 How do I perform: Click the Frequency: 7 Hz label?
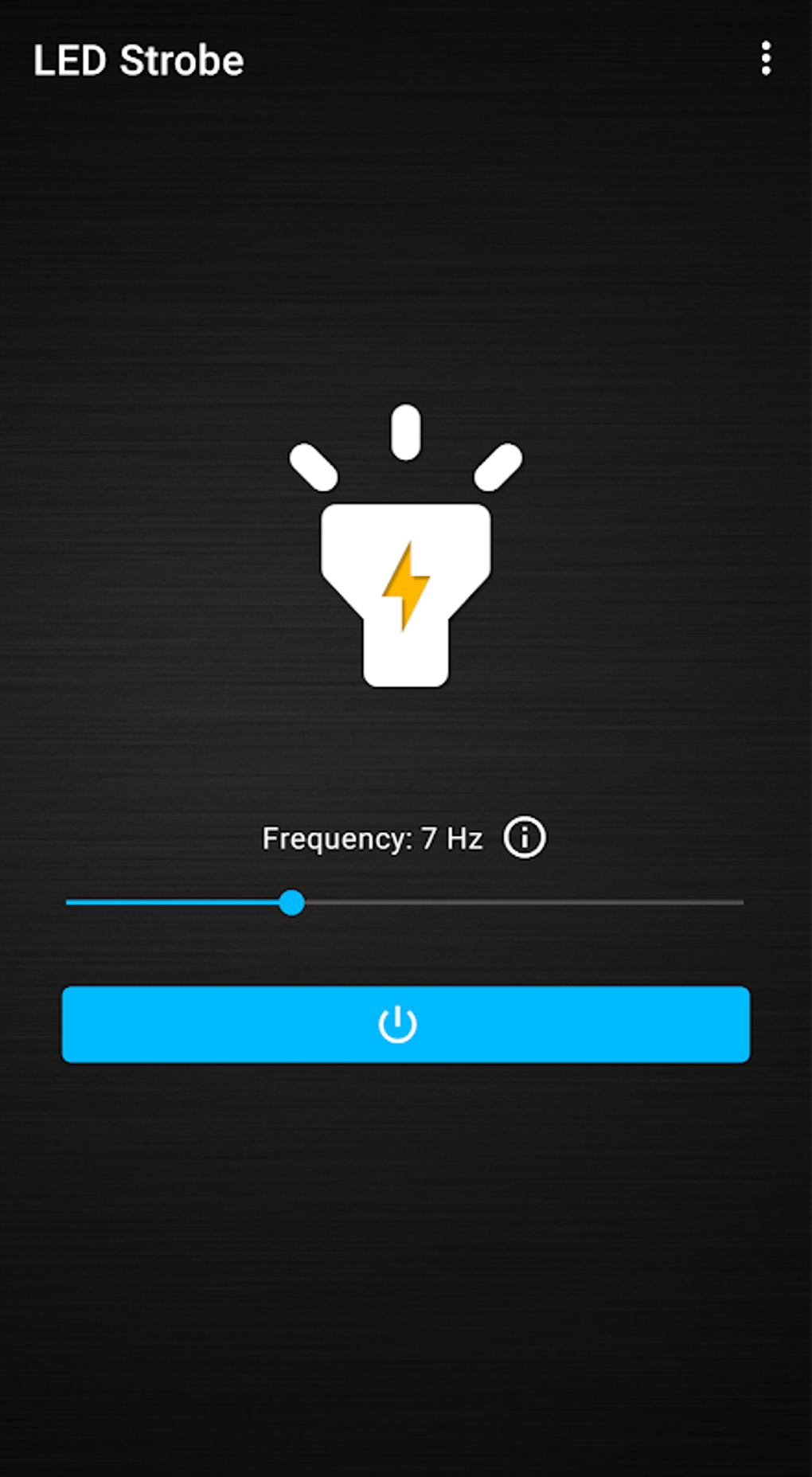point(372,837)
